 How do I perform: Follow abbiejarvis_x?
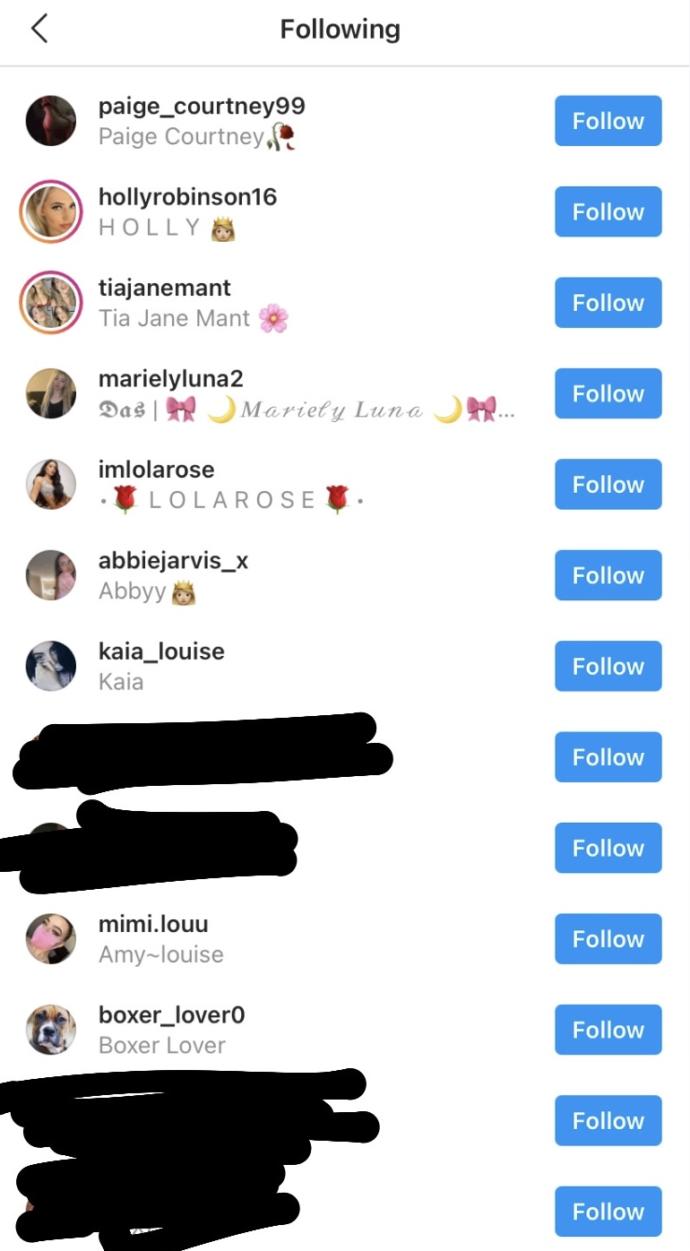pyautogui.click(x=608, y=576)
